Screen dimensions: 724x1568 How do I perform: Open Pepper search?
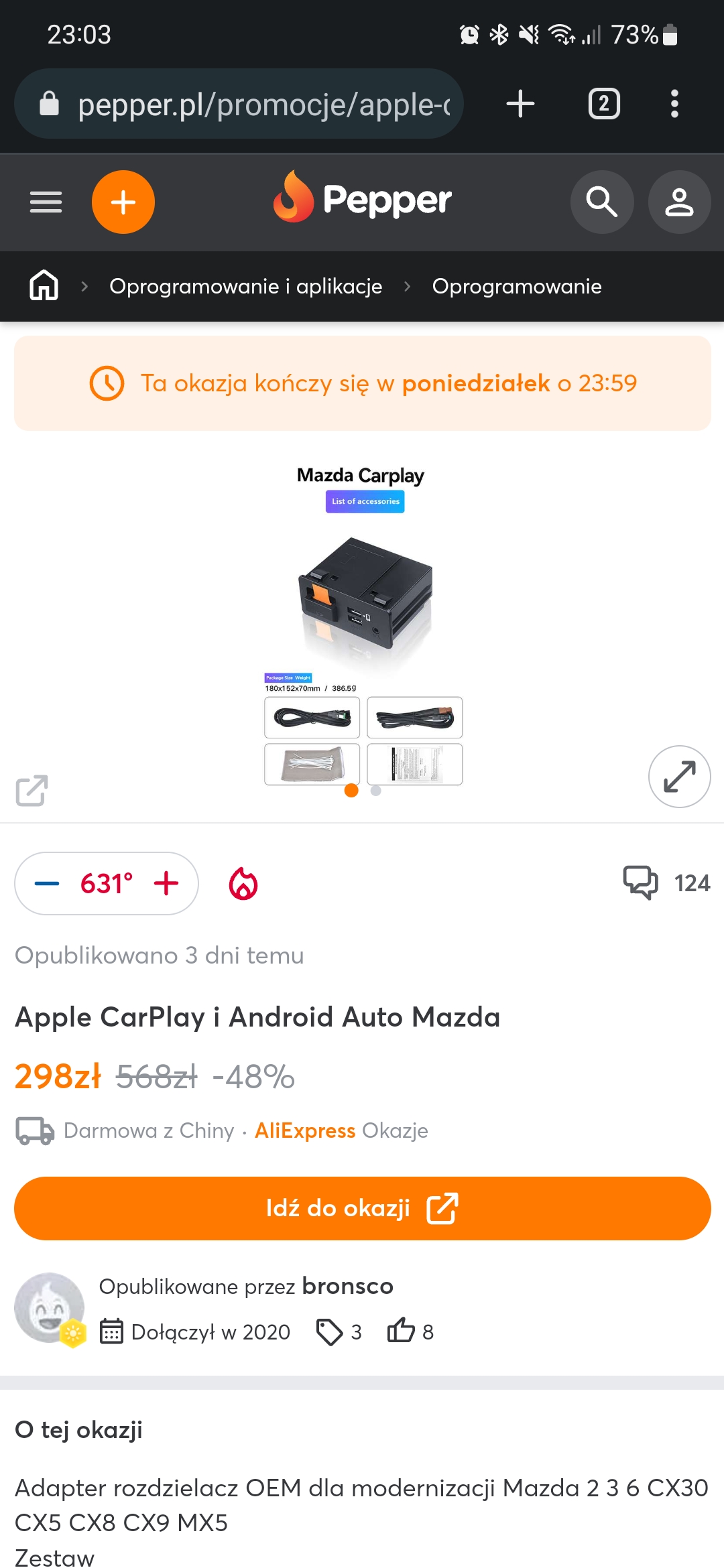pyautogui.click(x=601, y=202)
